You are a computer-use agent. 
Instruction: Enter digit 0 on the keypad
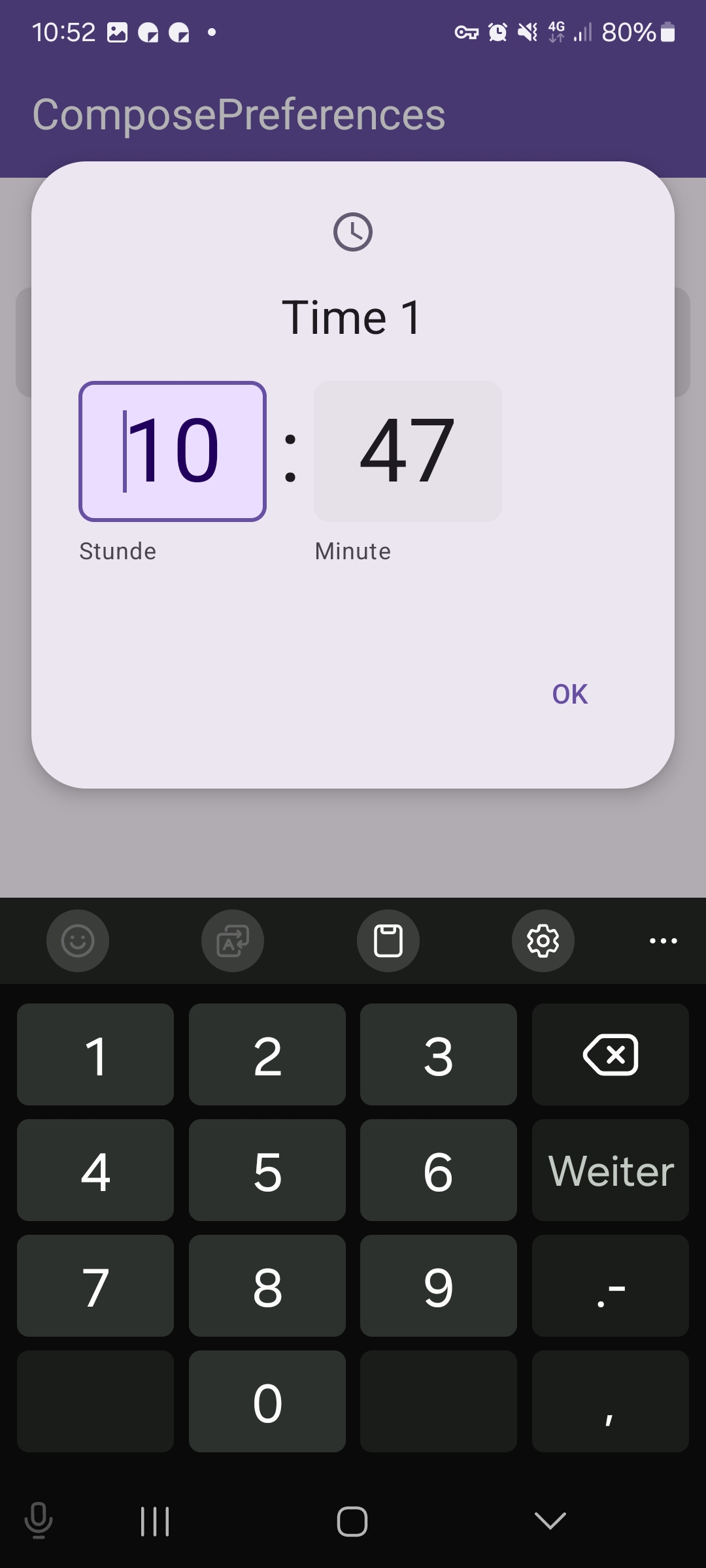pos(267,1401)
